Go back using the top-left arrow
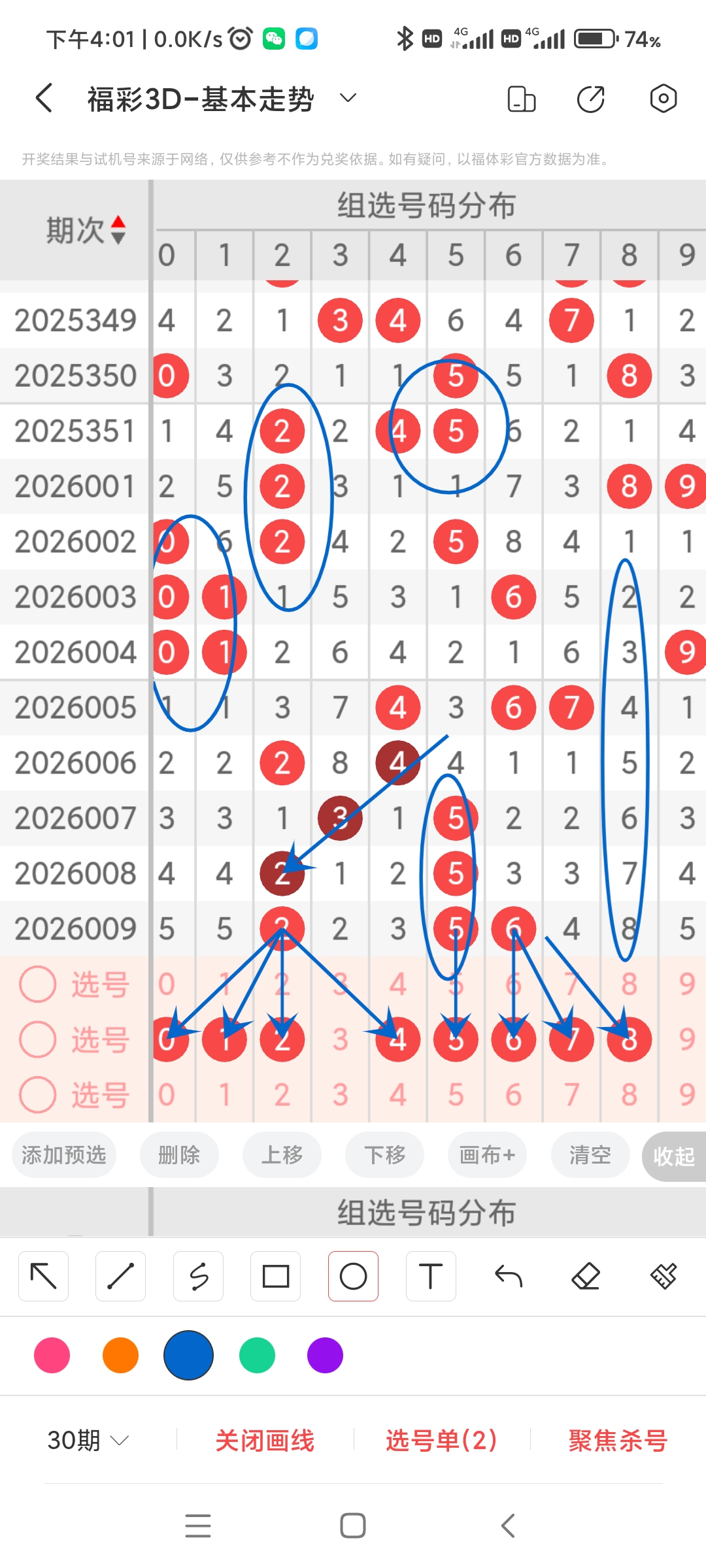The image size is (706, 1568). (x=44, y=99)
